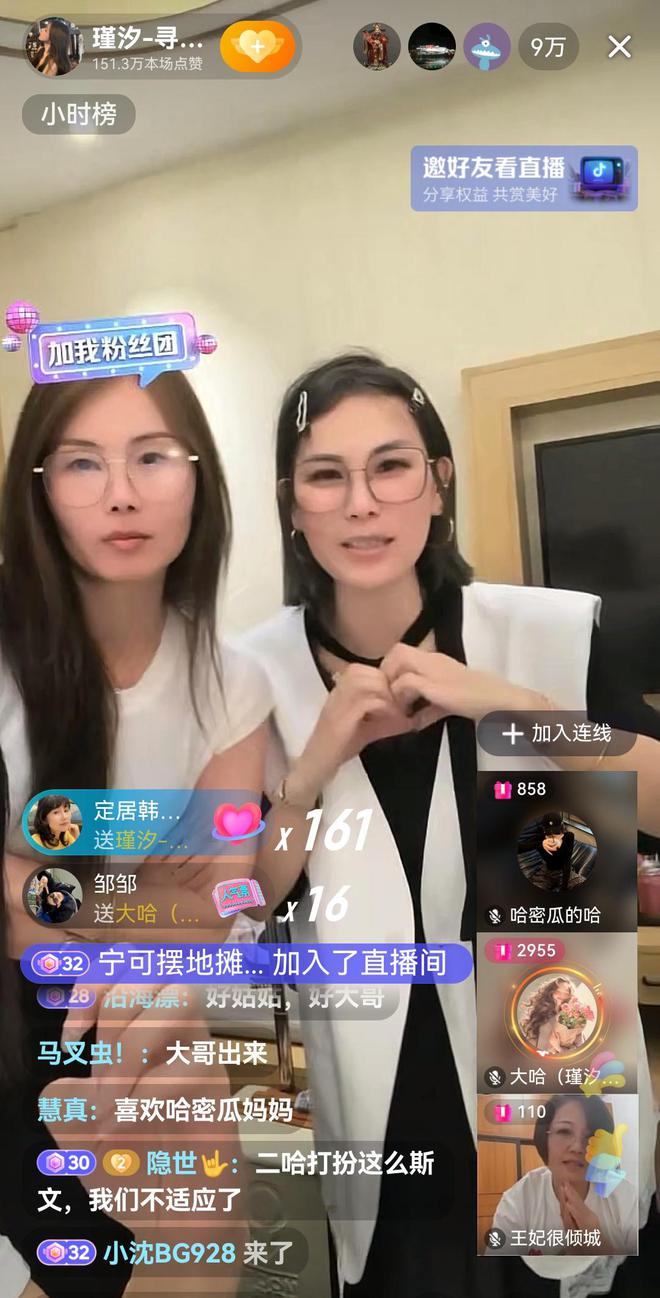Tap 邀好友看直播 invite banner
This screenshot has width=660, height=1298.
point(523,178)
